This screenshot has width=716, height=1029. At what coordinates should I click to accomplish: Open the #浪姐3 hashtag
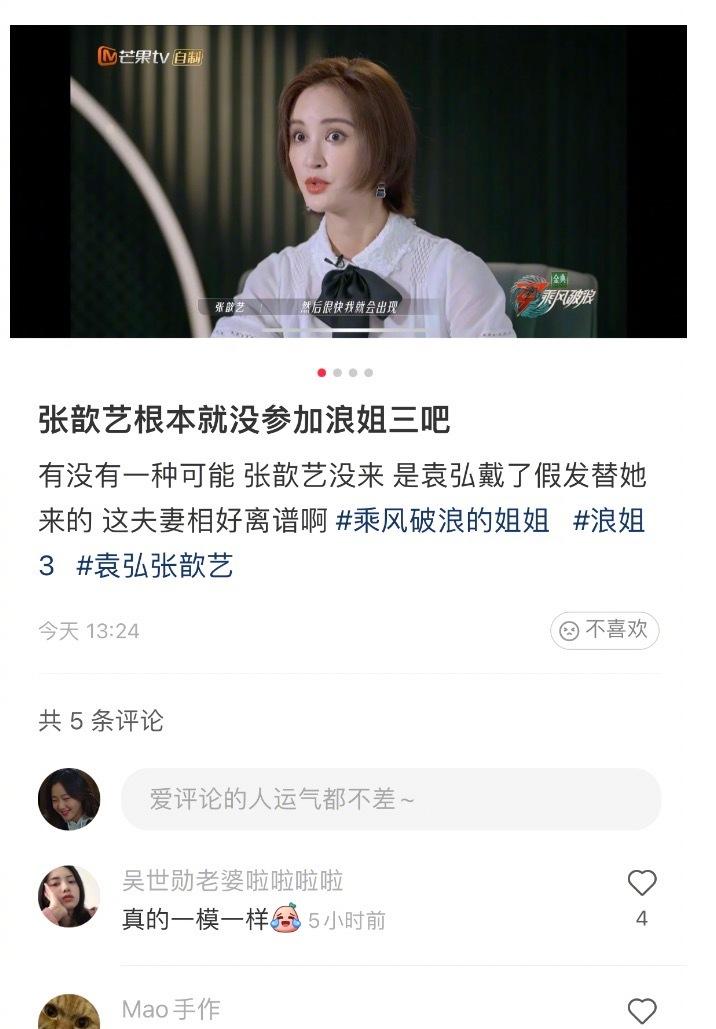(x=608, y=521)
